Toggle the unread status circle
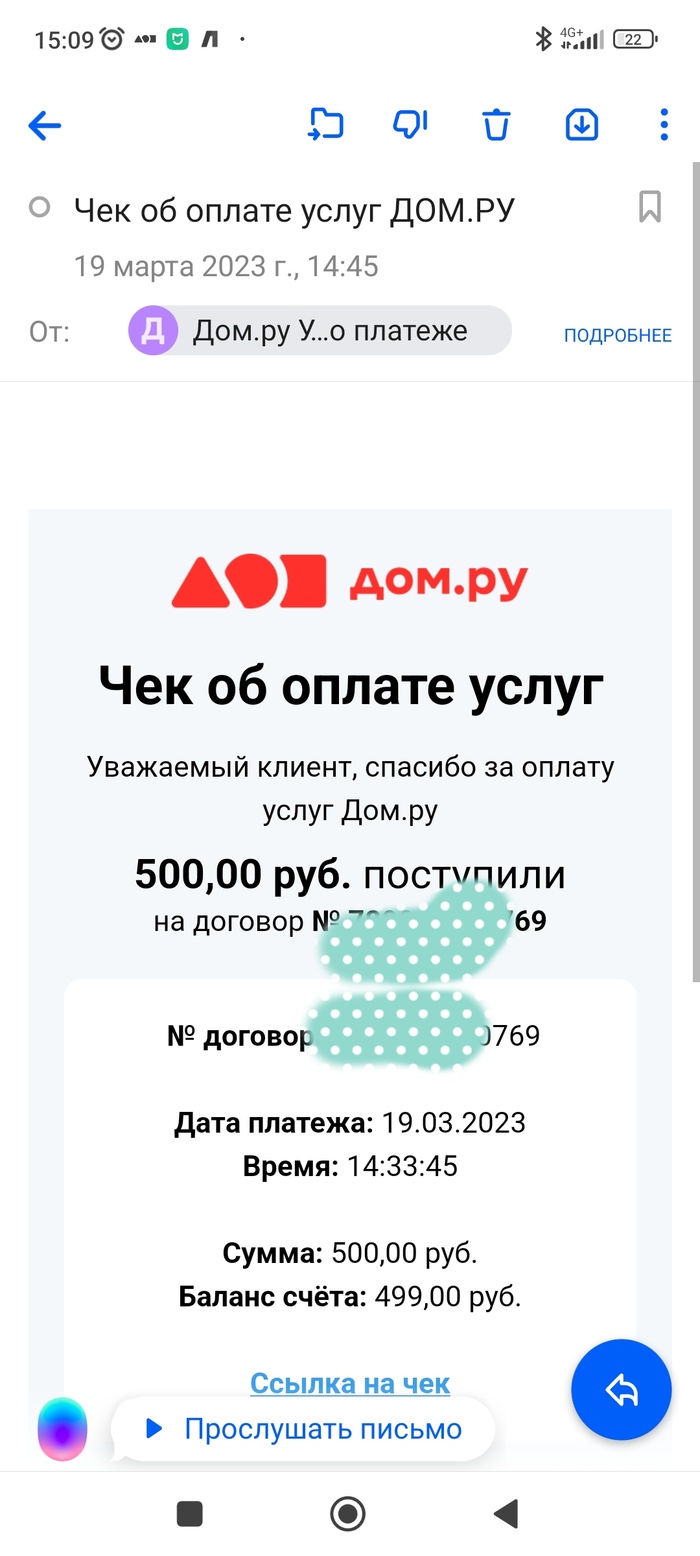The image size is (700, 1556). pyautogui.click(x=40, y=208)
